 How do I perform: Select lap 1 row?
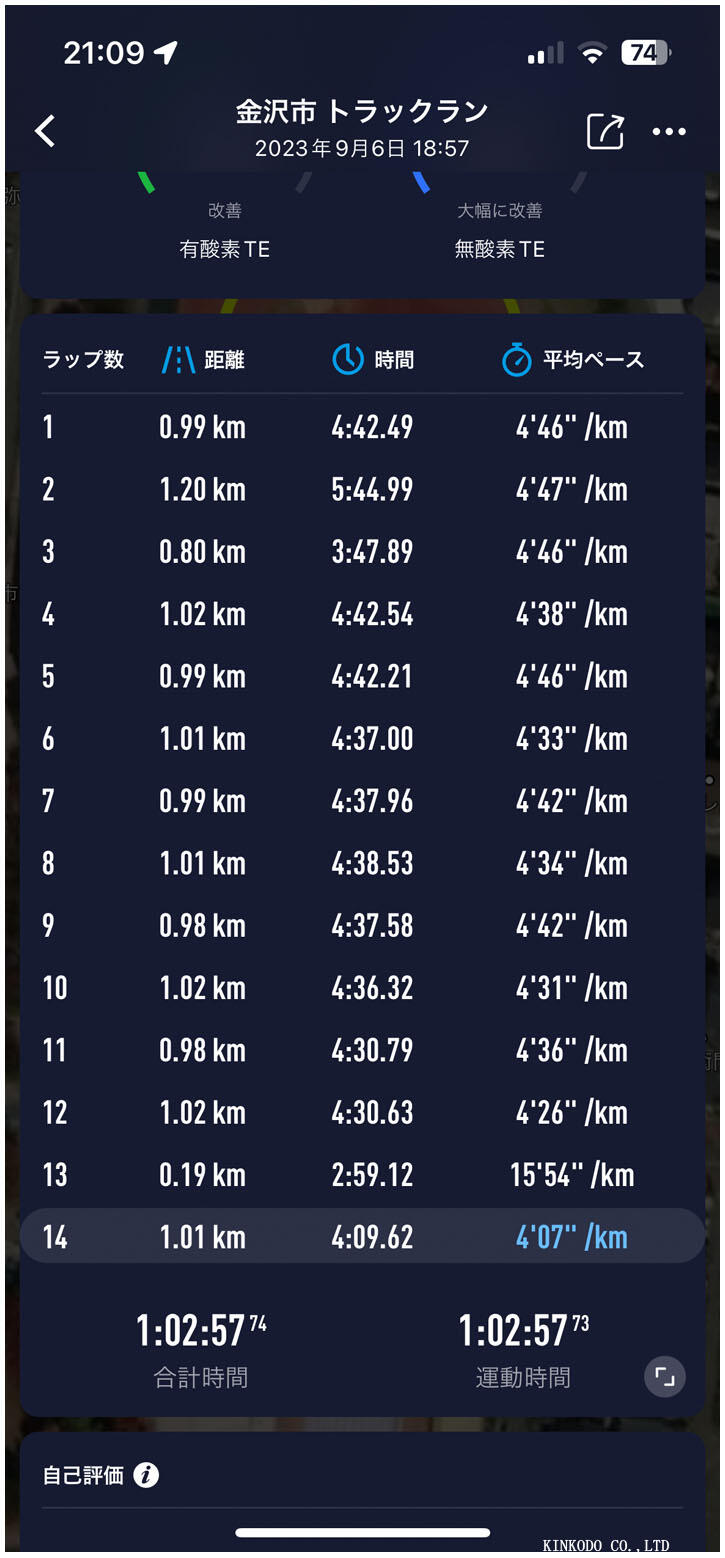[362, 428]
